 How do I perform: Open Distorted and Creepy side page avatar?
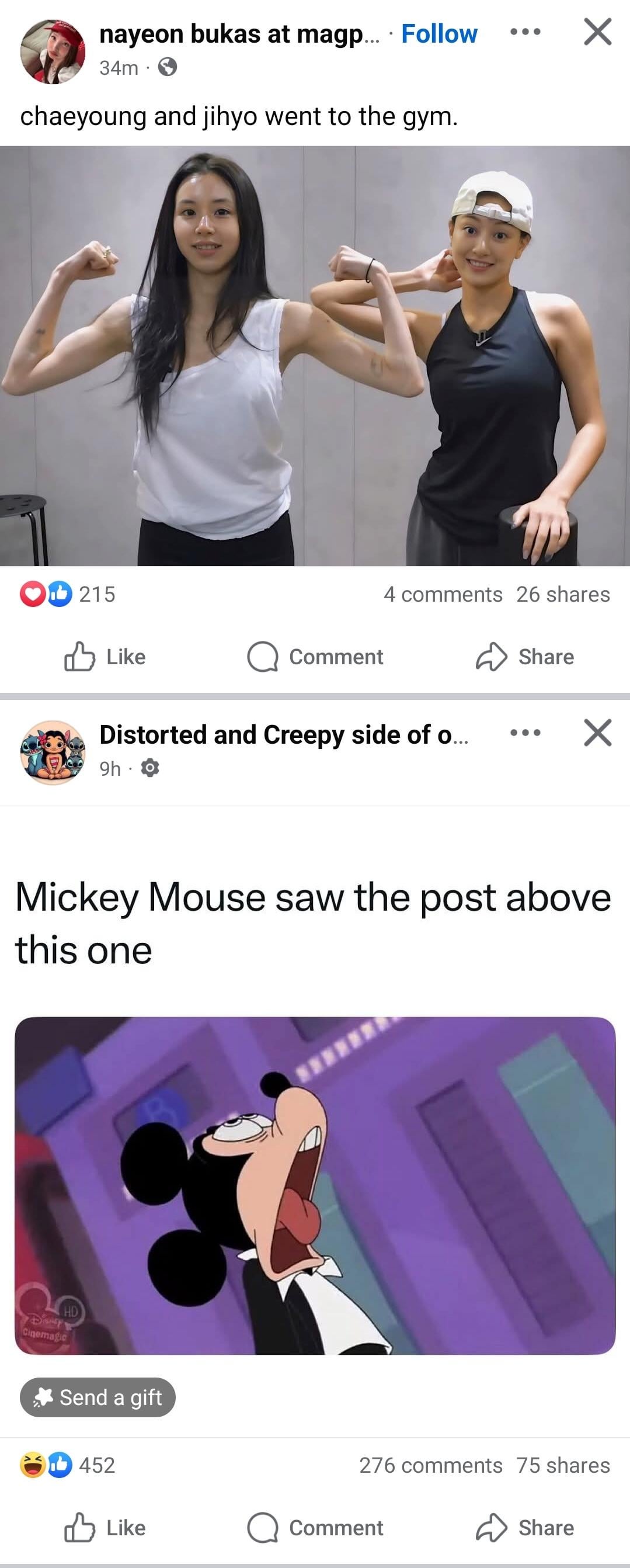click(x=53, y=752)
